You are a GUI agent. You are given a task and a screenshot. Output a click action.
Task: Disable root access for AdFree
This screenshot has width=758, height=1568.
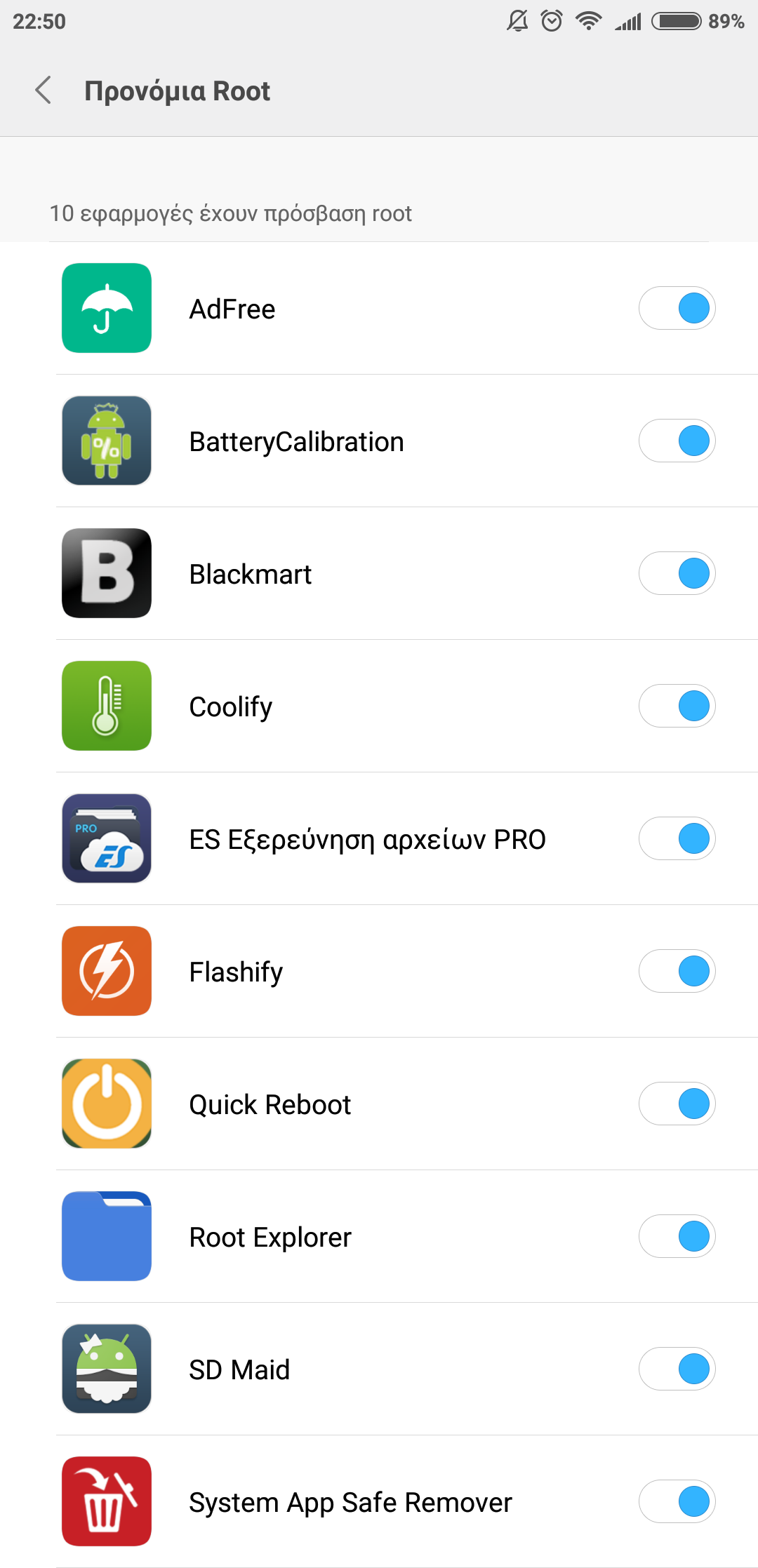coord(677,308)
